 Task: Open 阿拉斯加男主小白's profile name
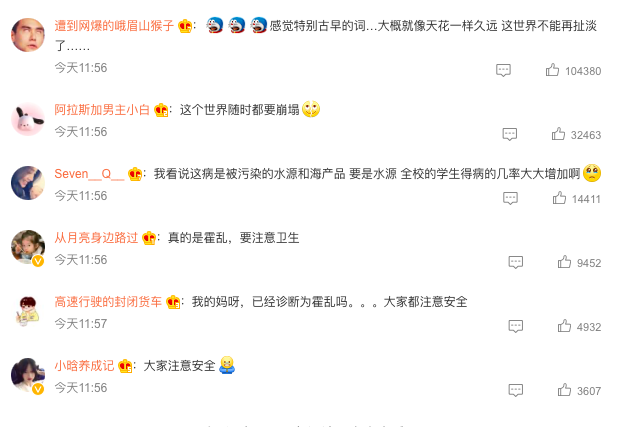[102, 109]
